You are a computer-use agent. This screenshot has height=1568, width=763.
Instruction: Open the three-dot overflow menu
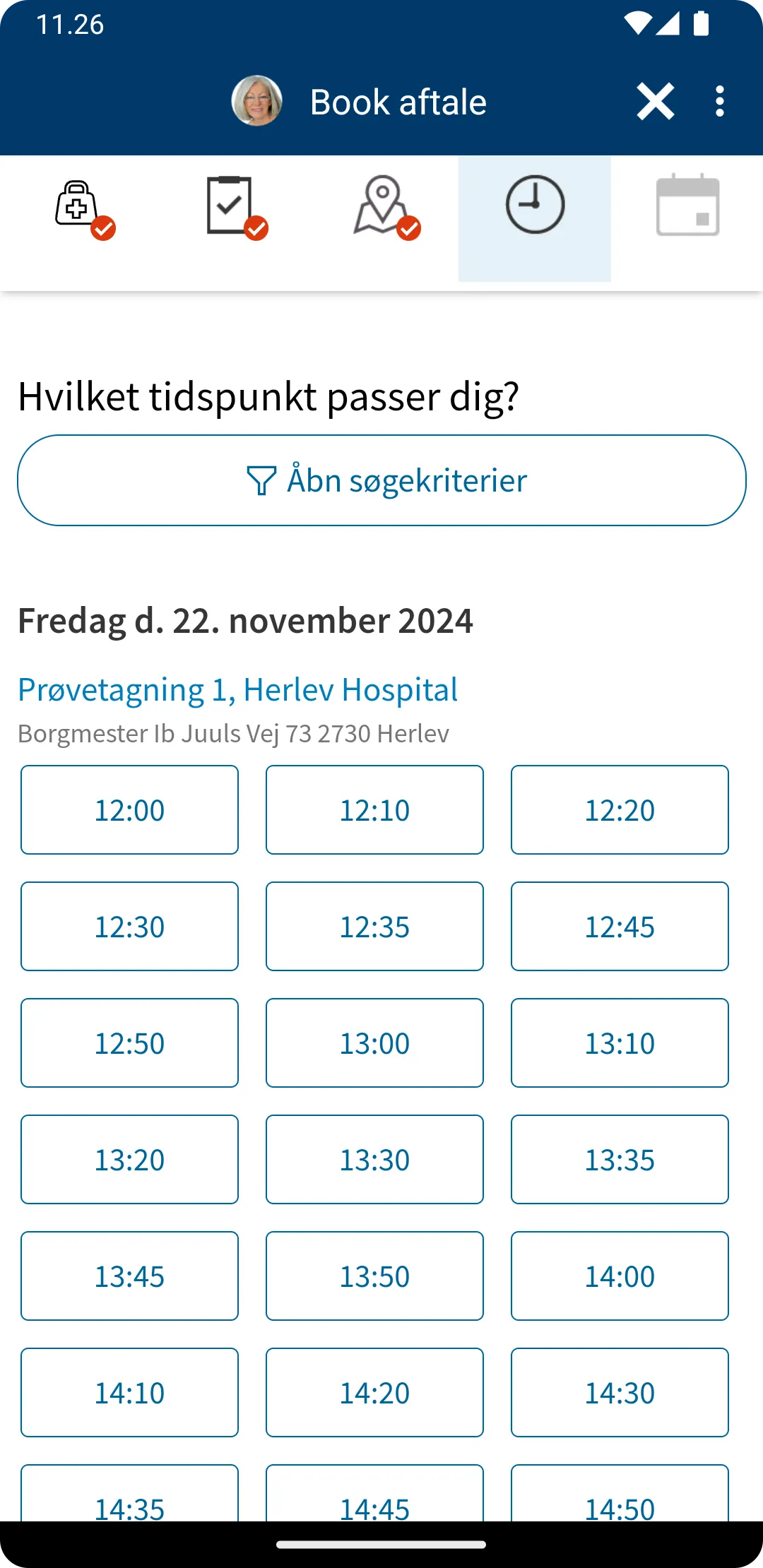point(719,102)
